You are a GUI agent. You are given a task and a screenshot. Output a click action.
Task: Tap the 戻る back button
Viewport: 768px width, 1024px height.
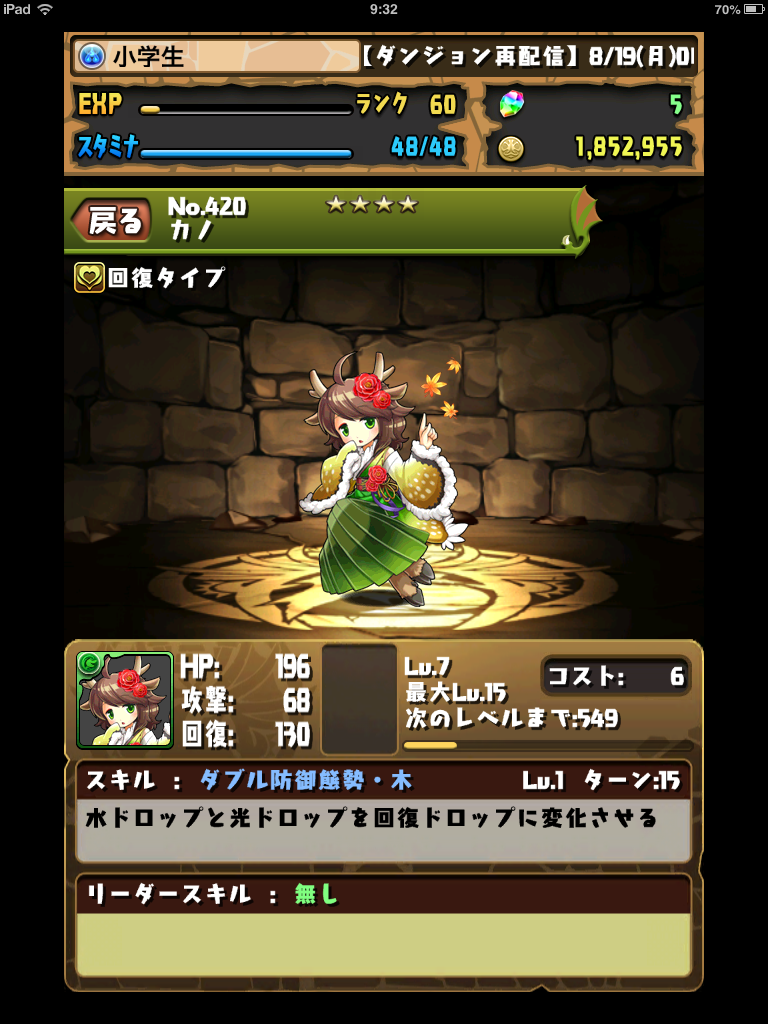112,220
